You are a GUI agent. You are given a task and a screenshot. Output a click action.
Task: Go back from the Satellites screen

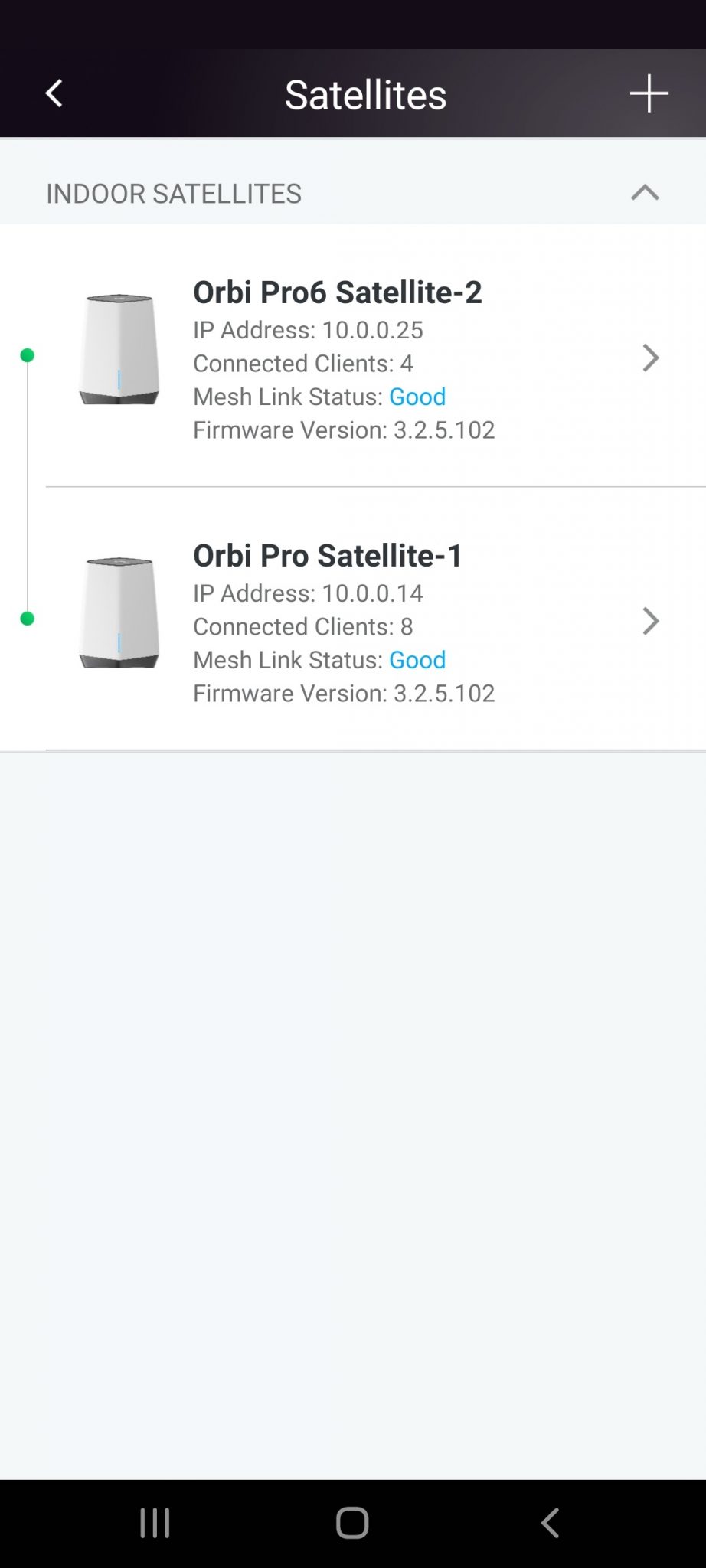[x=54, y=93]
